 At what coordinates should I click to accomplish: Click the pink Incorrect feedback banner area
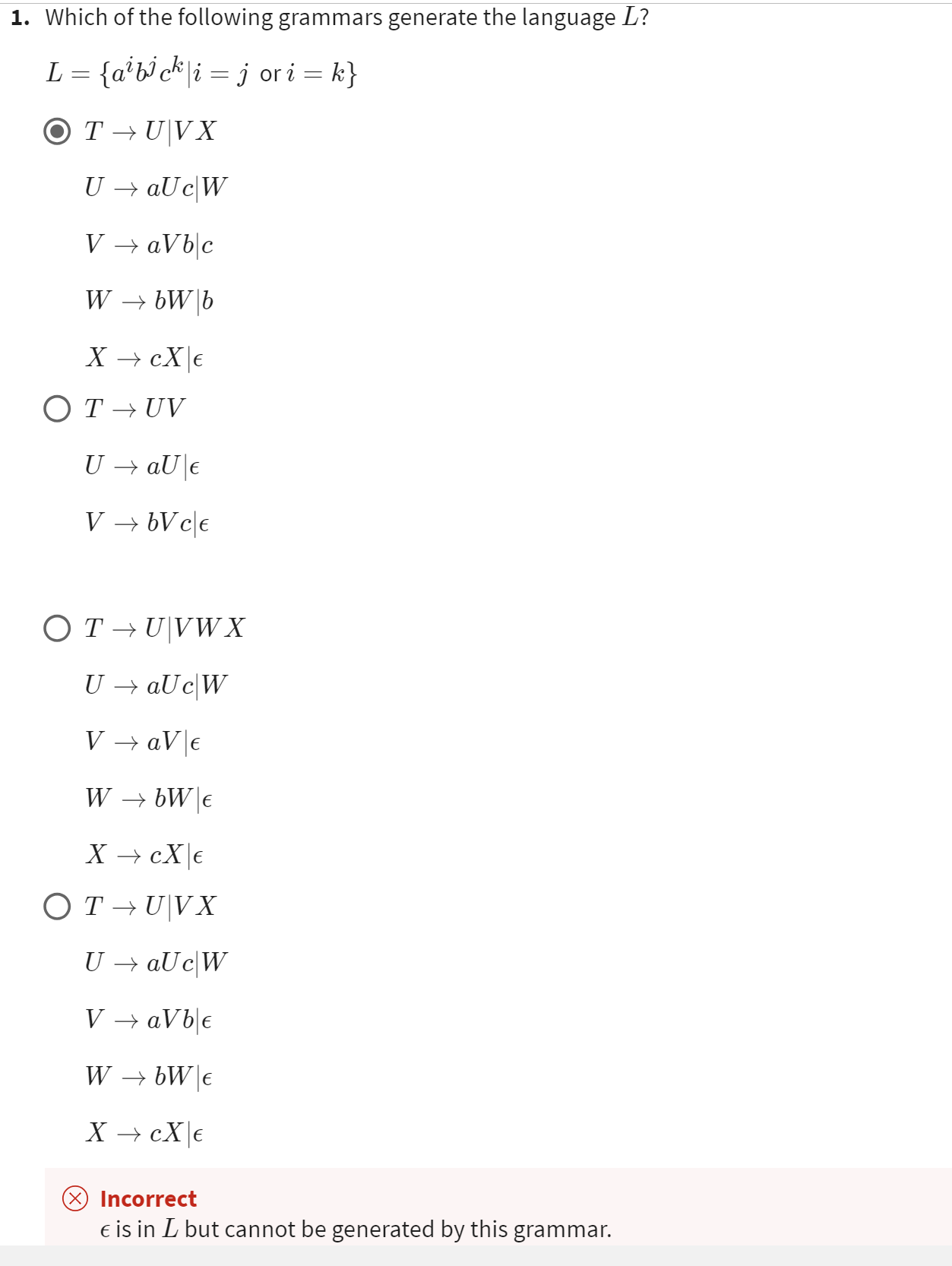[x=471, y=1212]
